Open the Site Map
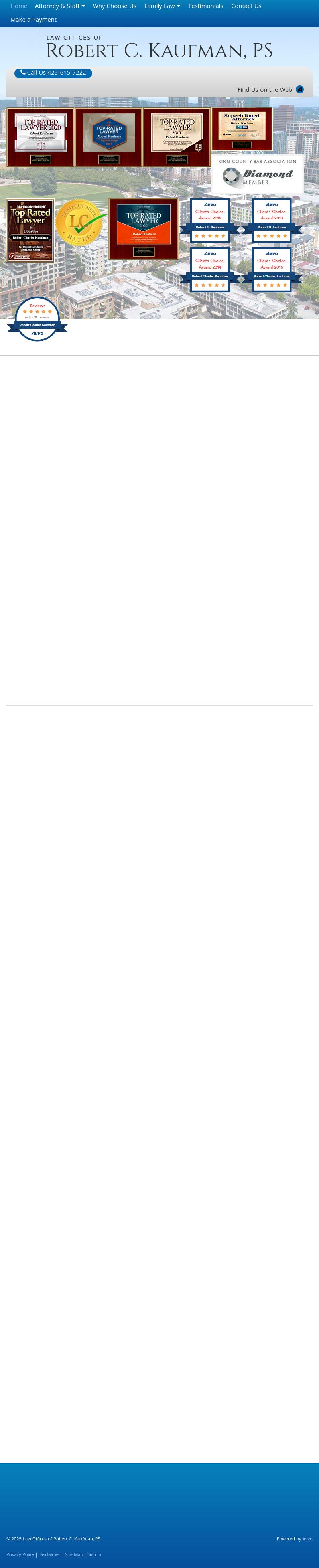319x1568 pixels. click(x=73, y=1554)
